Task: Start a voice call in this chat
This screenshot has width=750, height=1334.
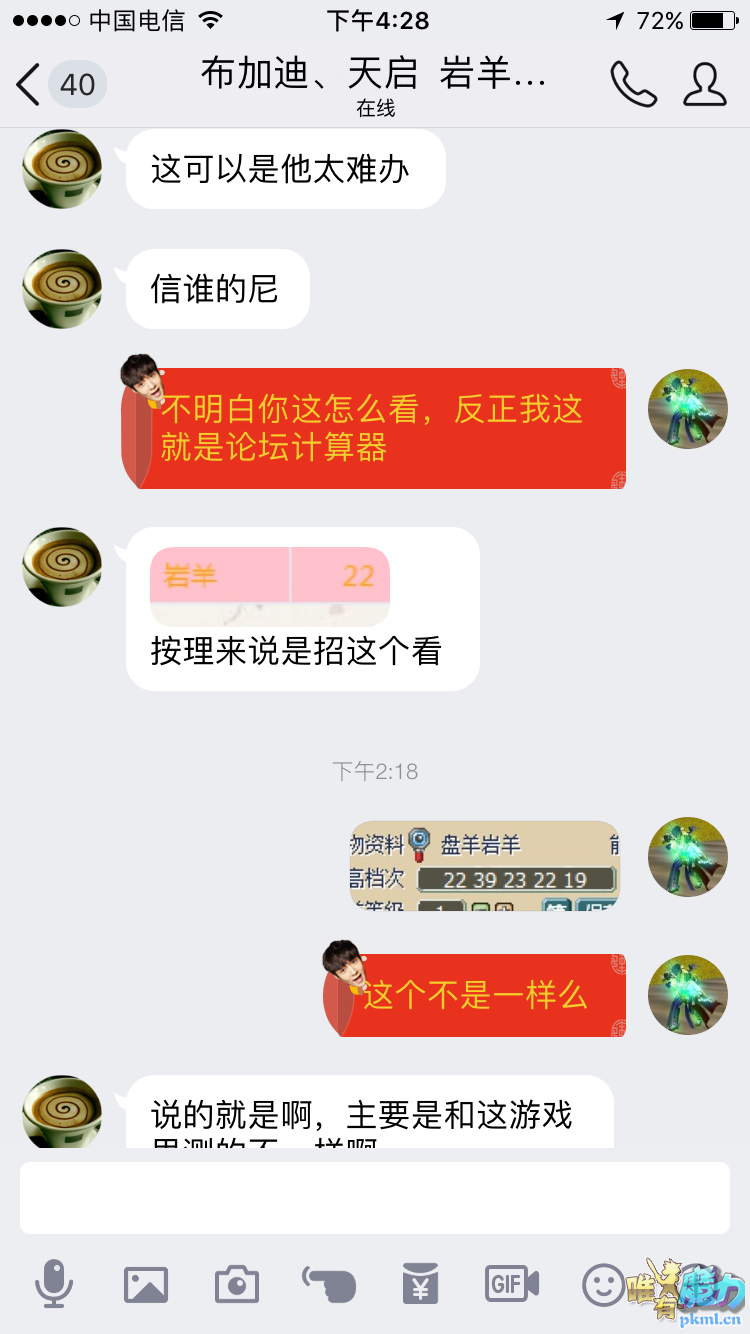Action: pyautogui.click(x=633, y=85)
